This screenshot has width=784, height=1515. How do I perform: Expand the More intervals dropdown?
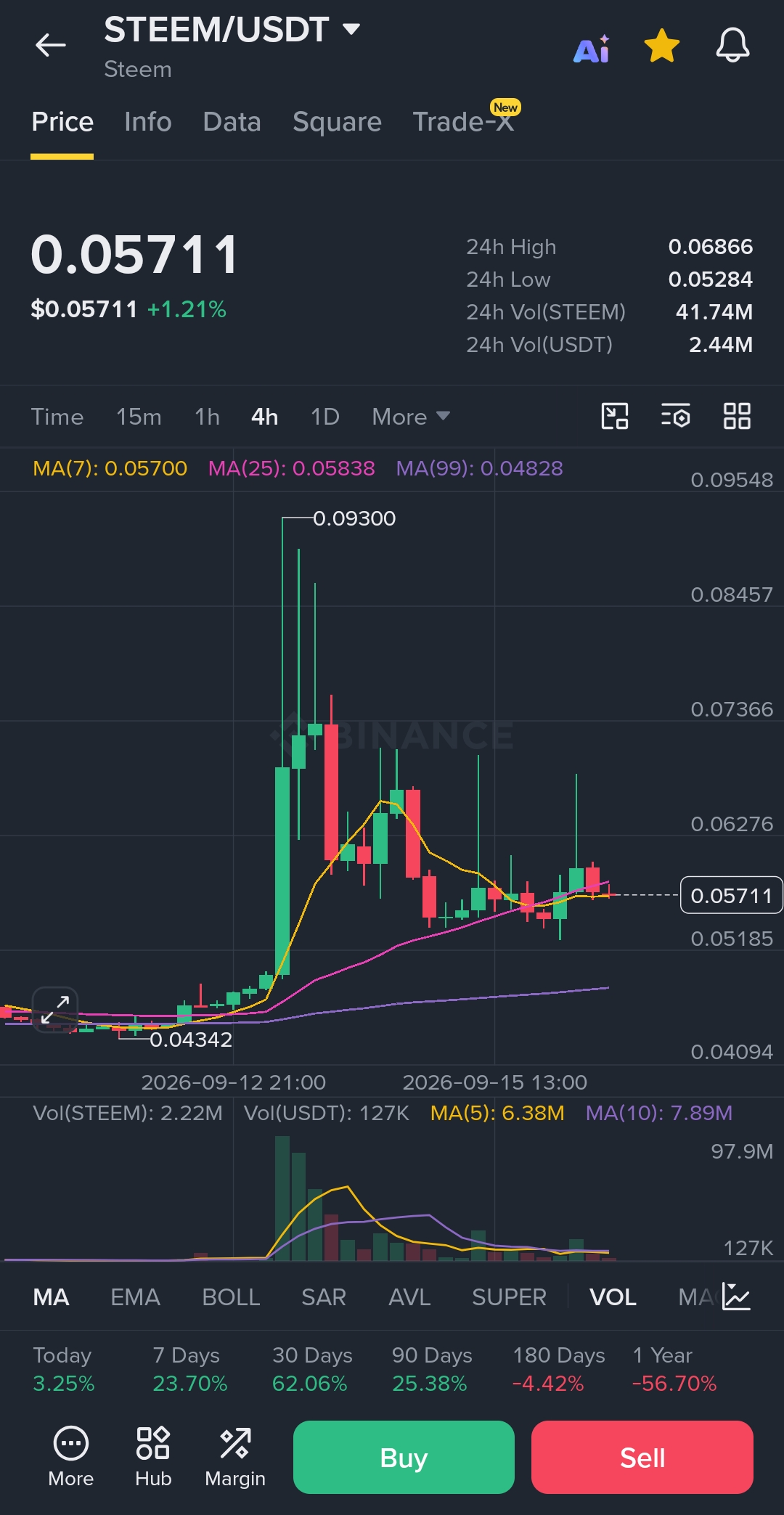click(411, 417)
